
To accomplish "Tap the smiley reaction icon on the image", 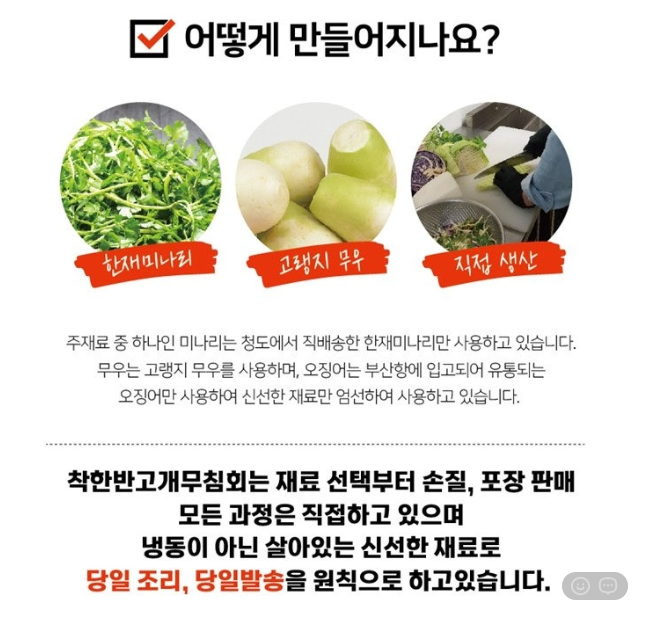I will coord(580,586).
